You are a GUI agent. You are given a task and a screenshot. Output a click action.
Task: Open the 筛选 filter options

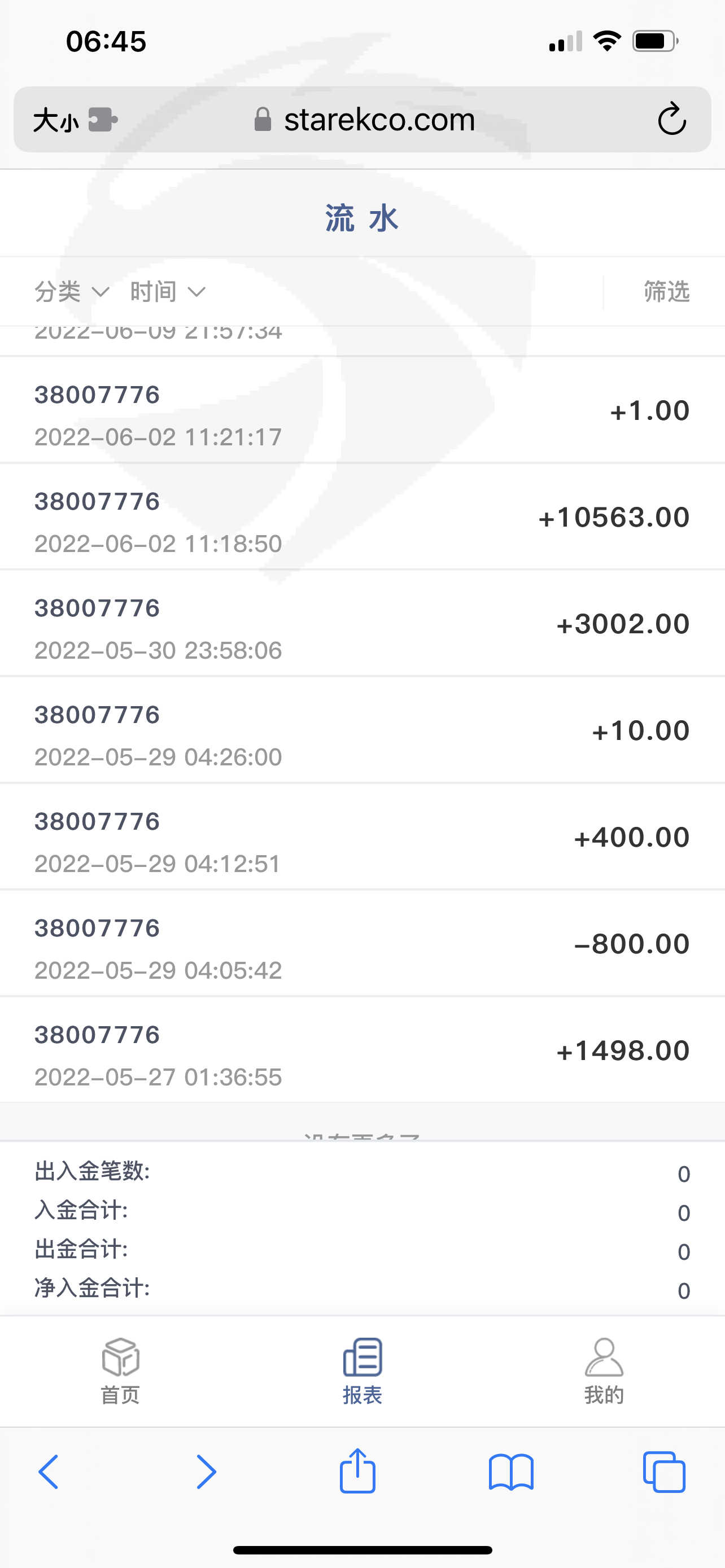[667, 292]
